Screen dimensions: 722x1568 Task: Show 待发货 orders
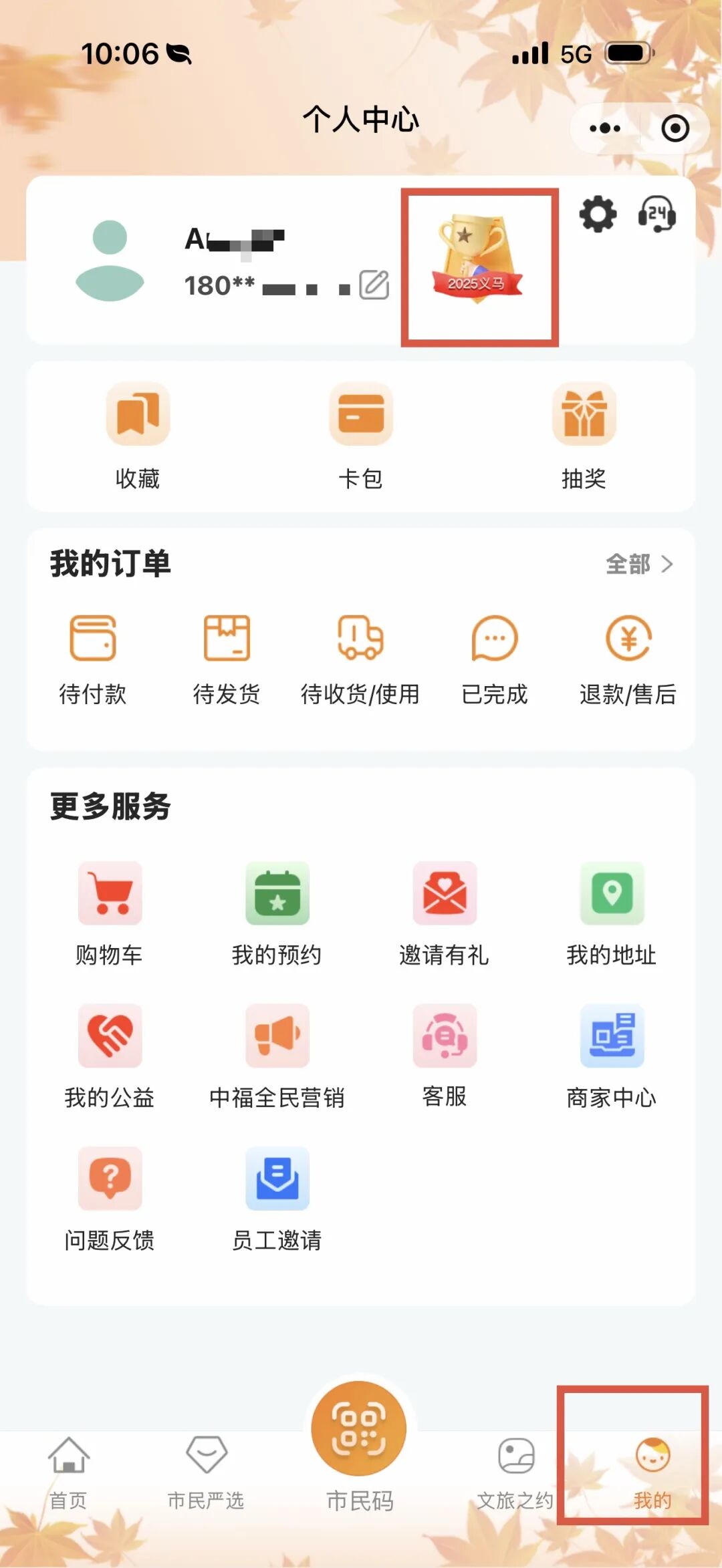click(227, 658)
